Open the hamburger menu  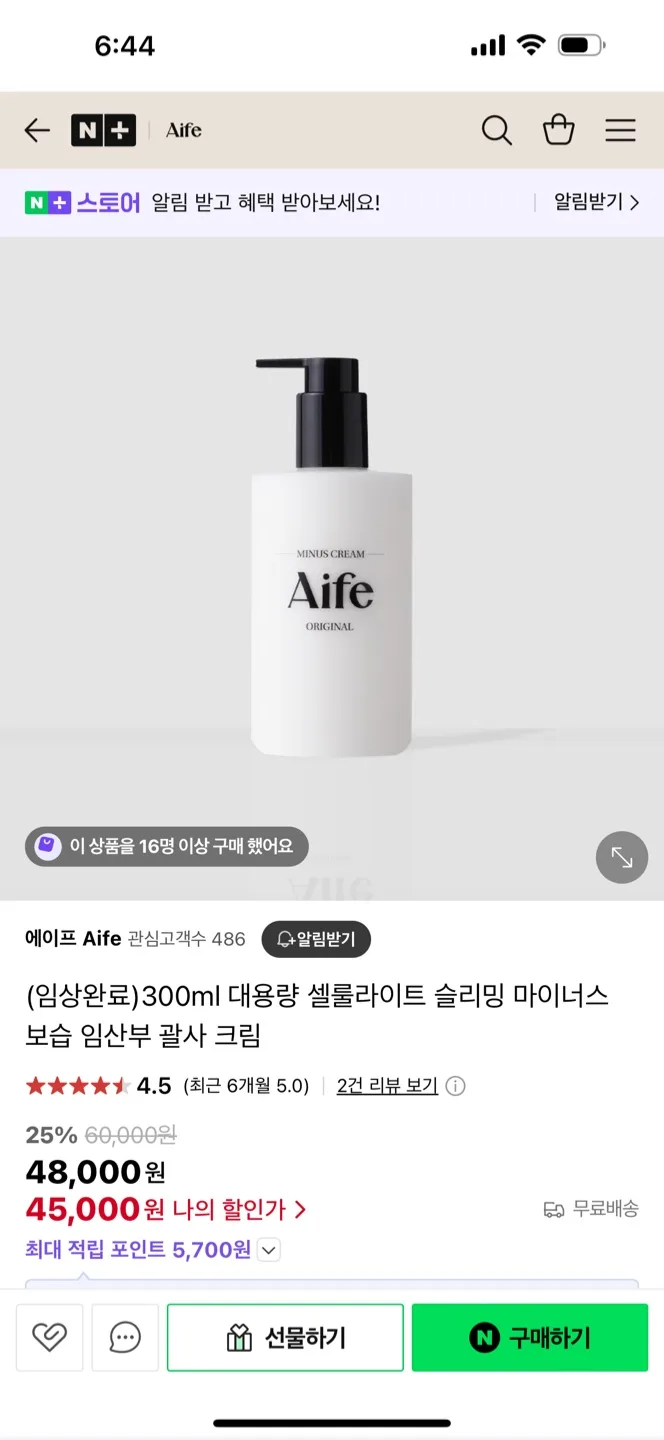tap(620, 130)
